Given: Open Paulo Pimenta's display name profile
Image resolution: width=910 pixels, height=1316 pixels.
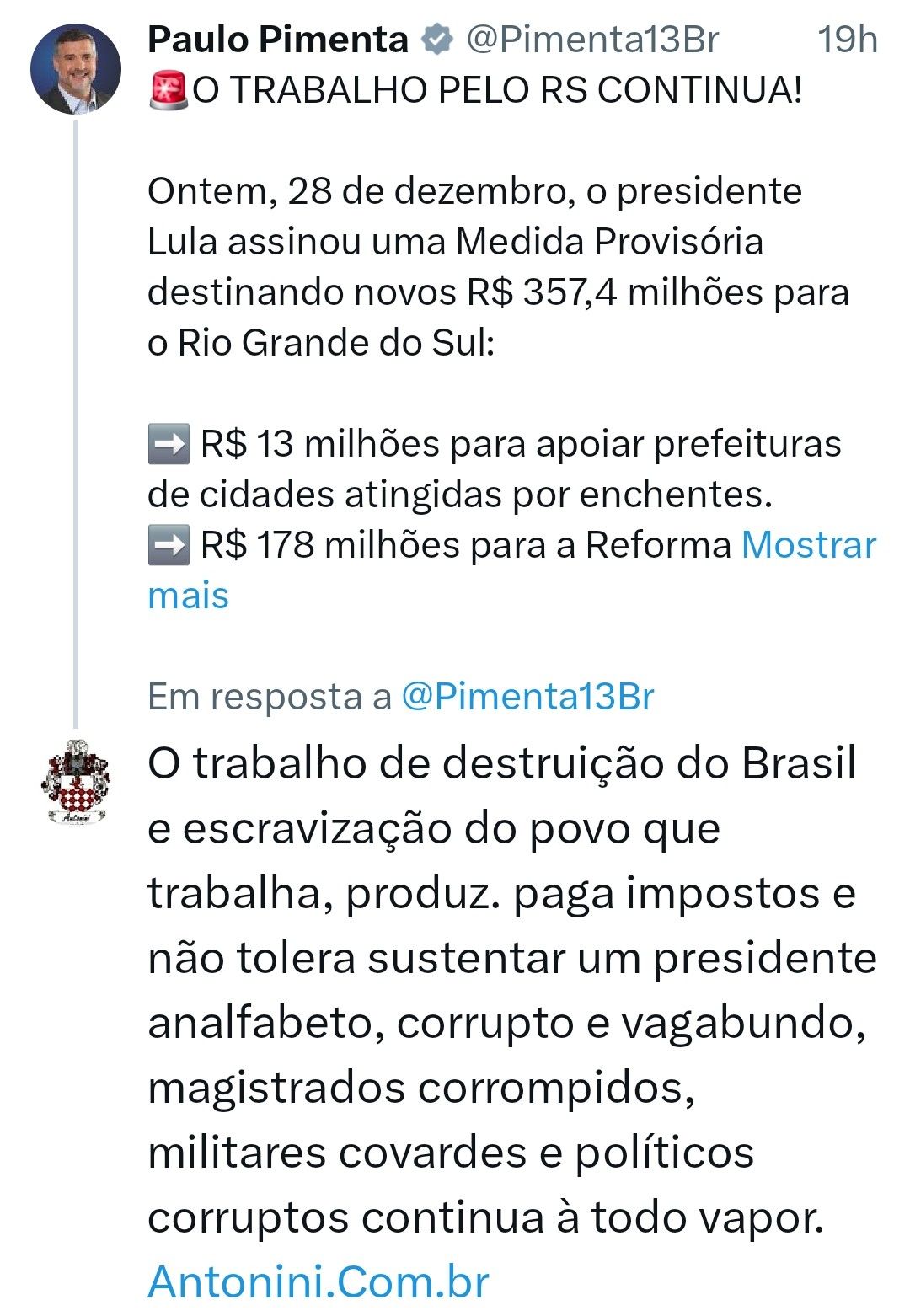Looking at the screenshot, I should pyautogui.click(x=277, y=40).
